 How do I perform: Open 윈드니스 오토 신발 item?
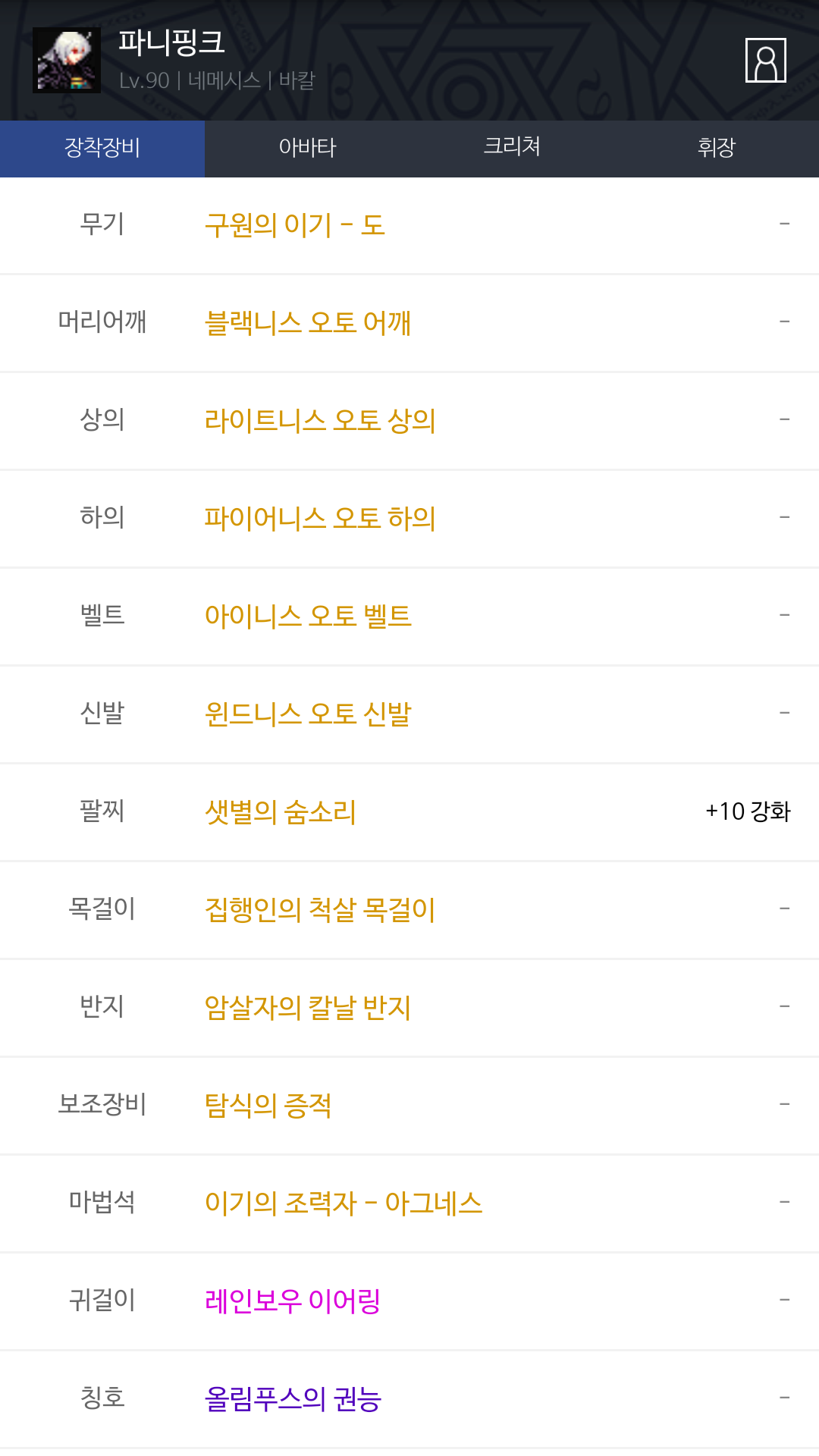308,714
